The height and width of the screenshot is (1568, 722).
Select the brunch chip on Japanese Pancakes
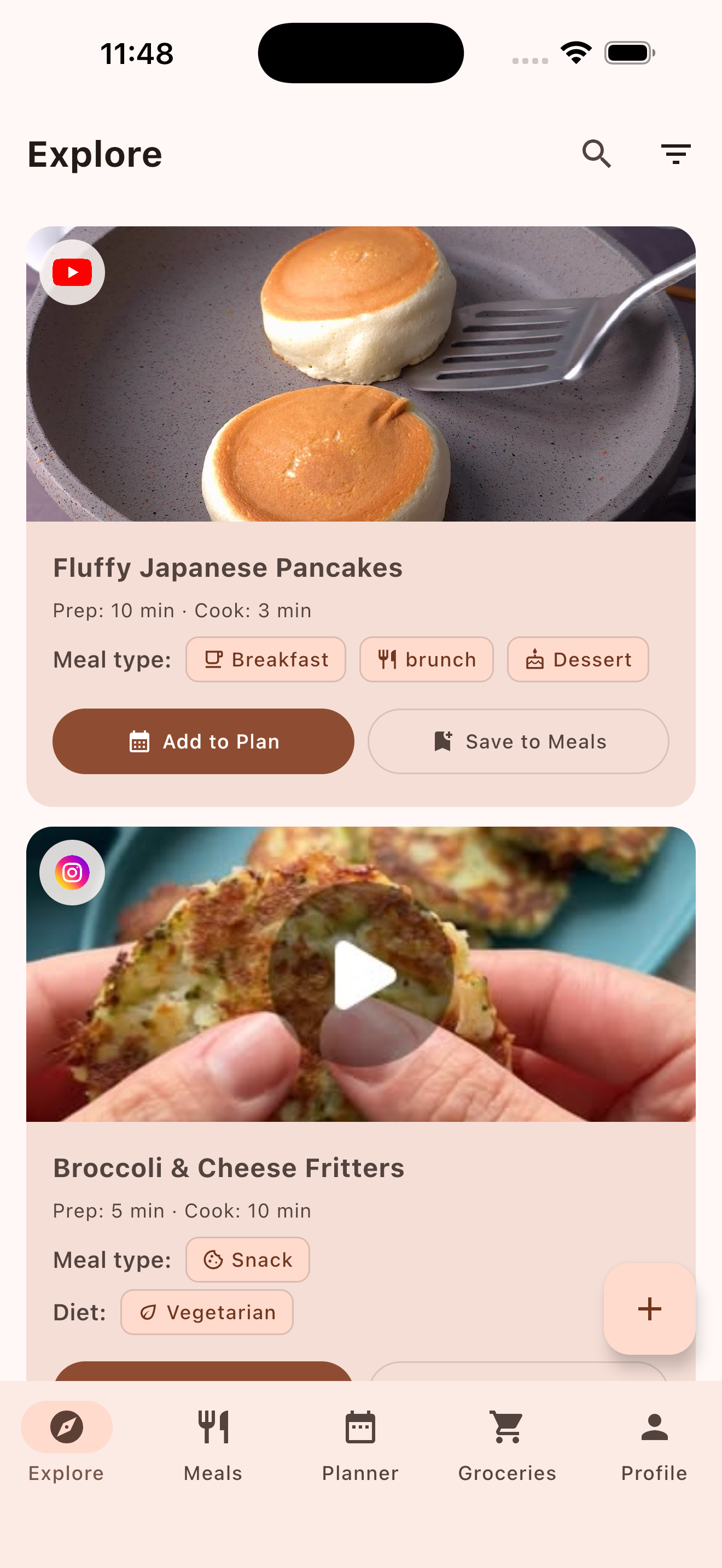click(x=426, y=659)
